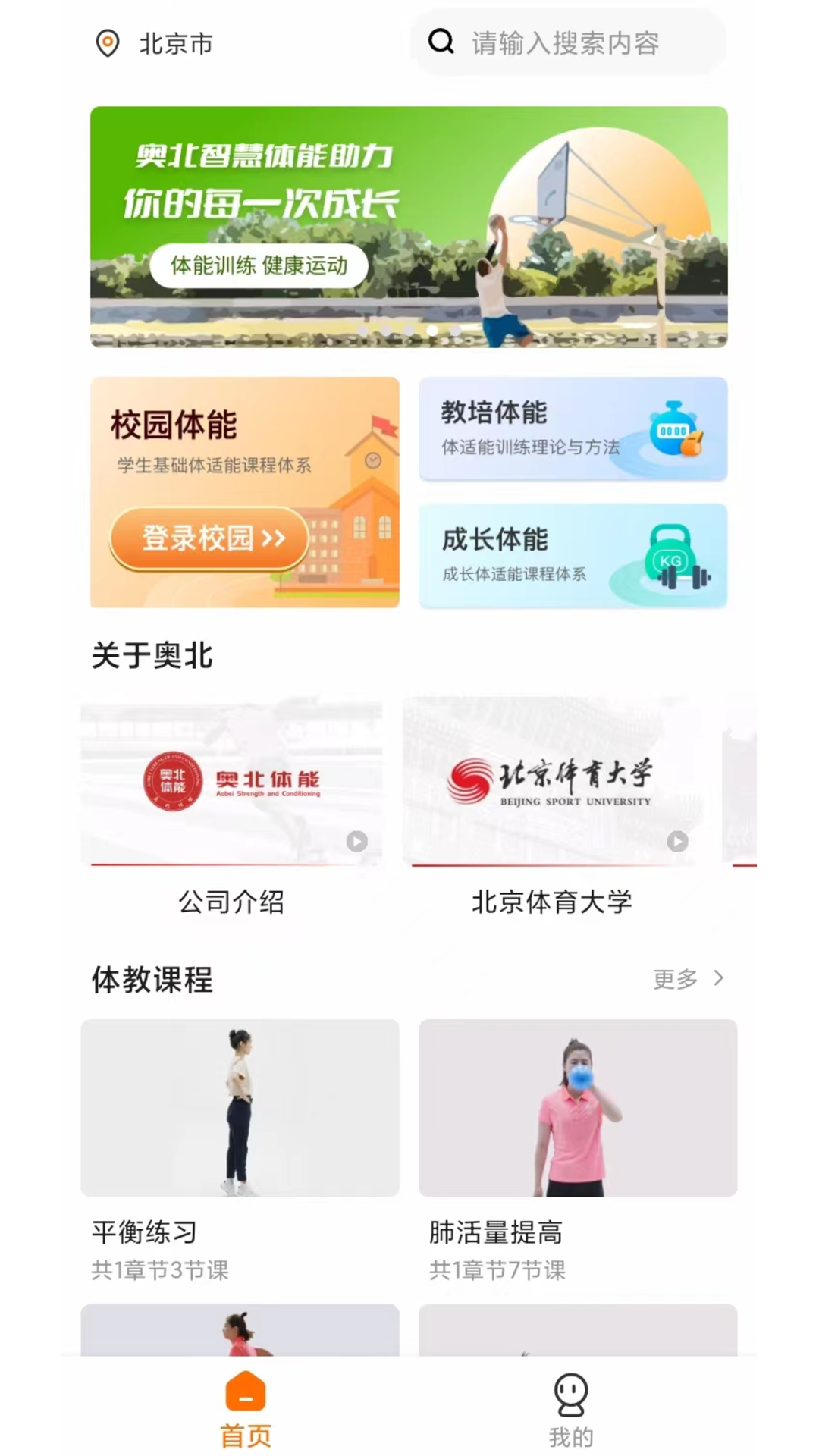Open the 更多 chevron for 体教课程
This screenshot has height=1456, width=819.
pyautogui.click(x=719, y=979)
